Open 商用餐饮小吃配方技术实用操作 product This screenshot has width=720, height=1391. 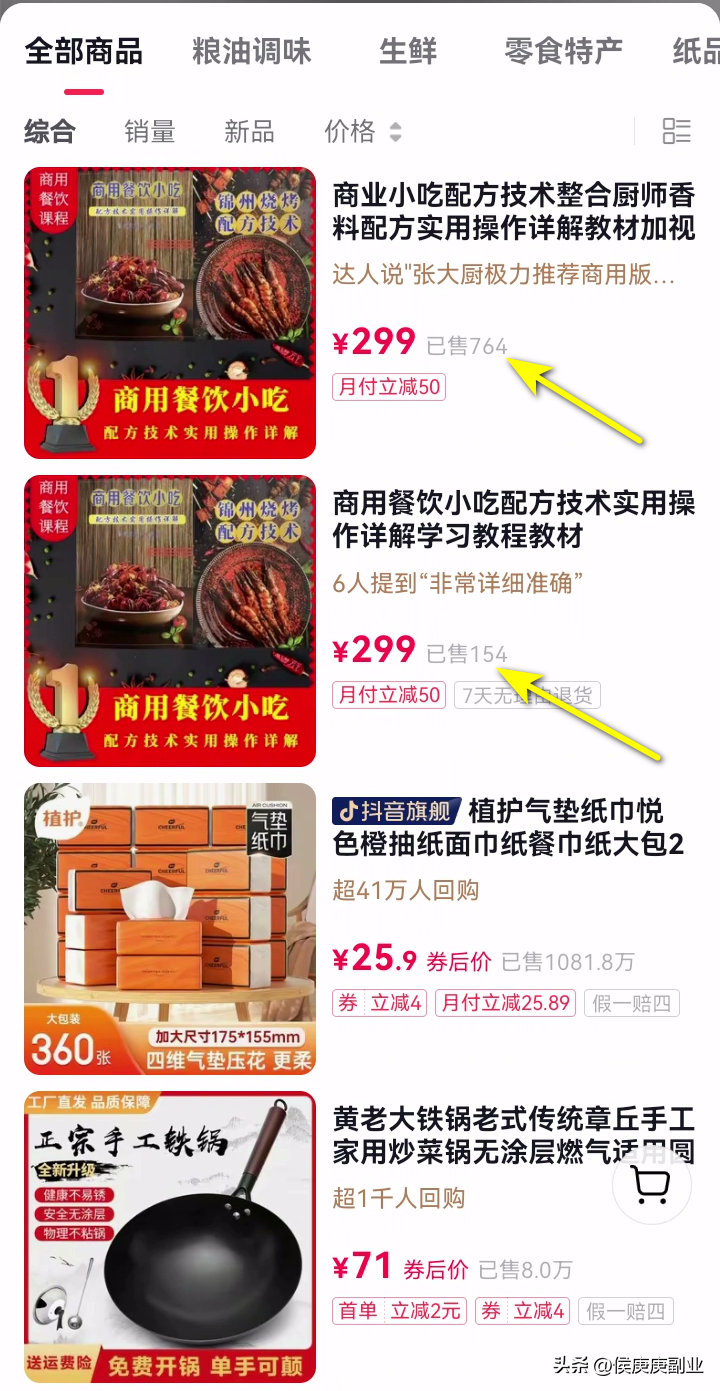[x=513, y=519]
